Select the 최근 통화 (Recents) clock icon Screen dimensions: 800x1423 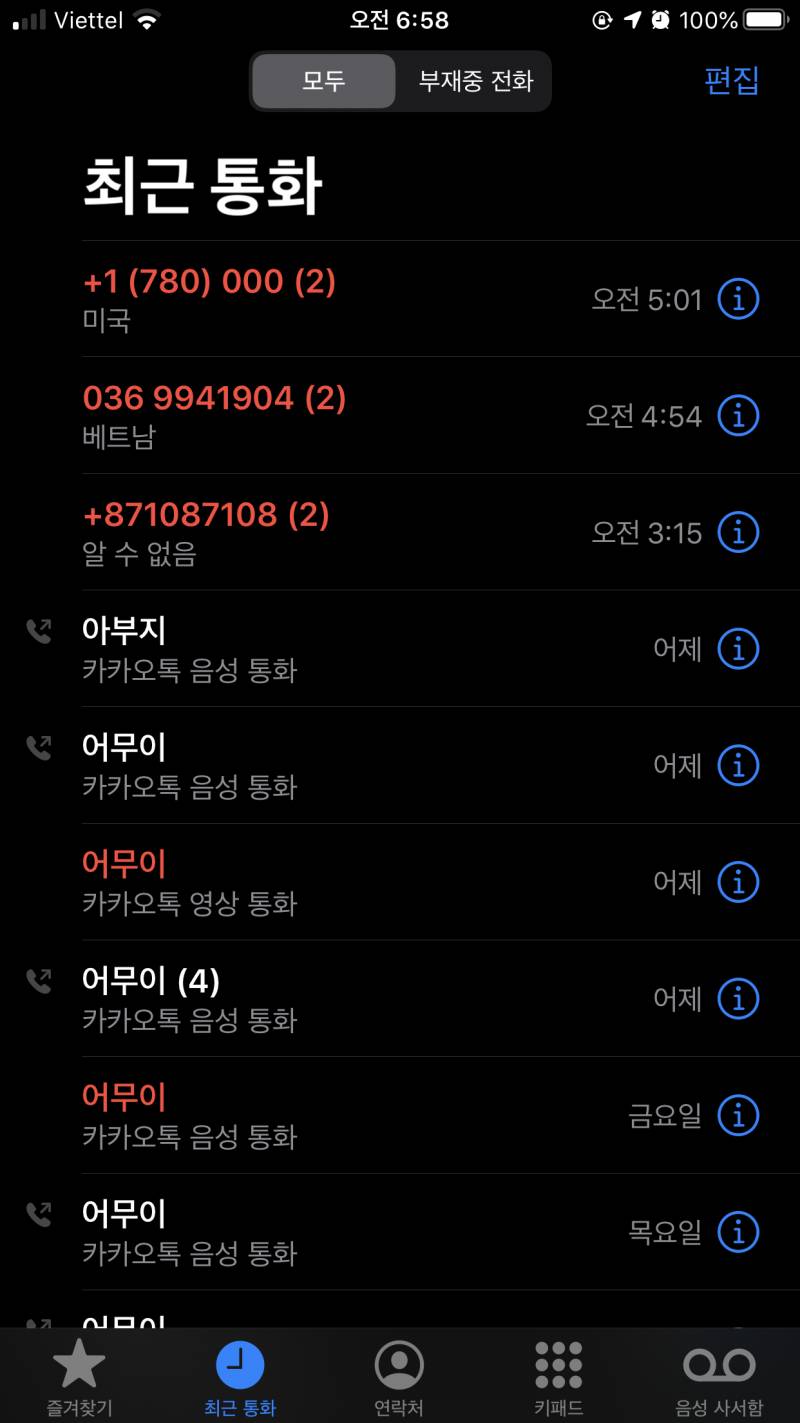[238, 1370]
